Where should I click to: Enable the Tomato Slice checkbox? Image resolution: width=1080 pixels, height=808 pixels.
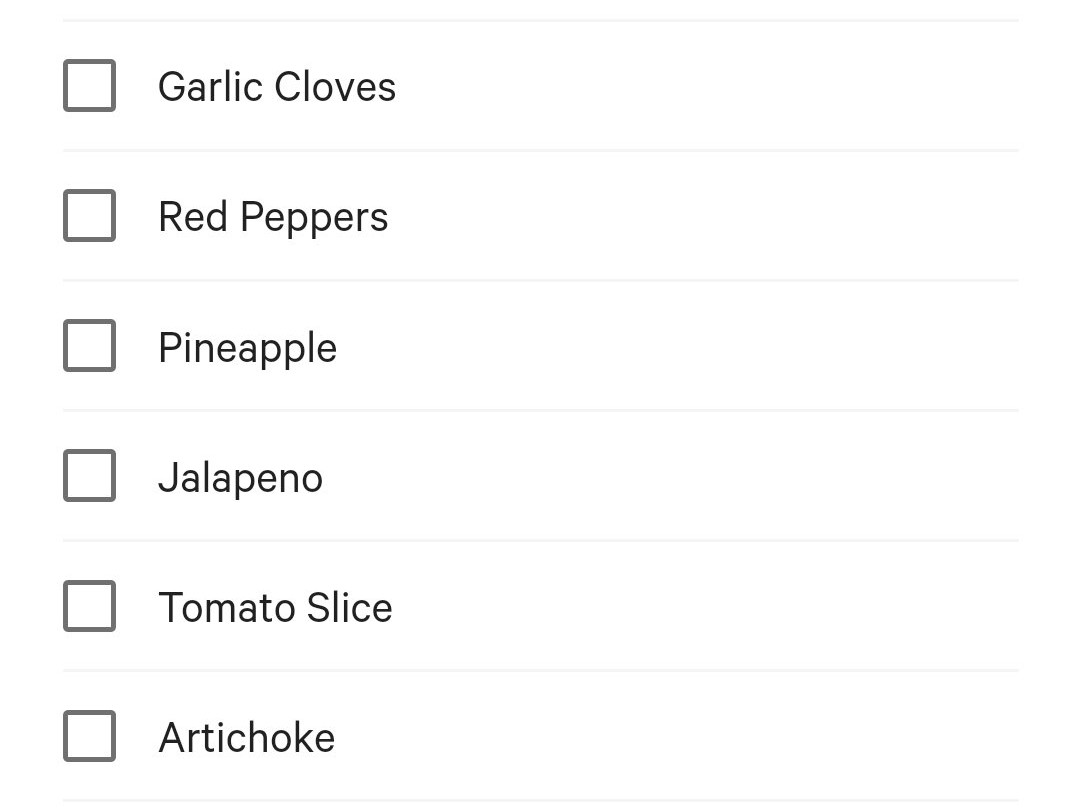89,606
